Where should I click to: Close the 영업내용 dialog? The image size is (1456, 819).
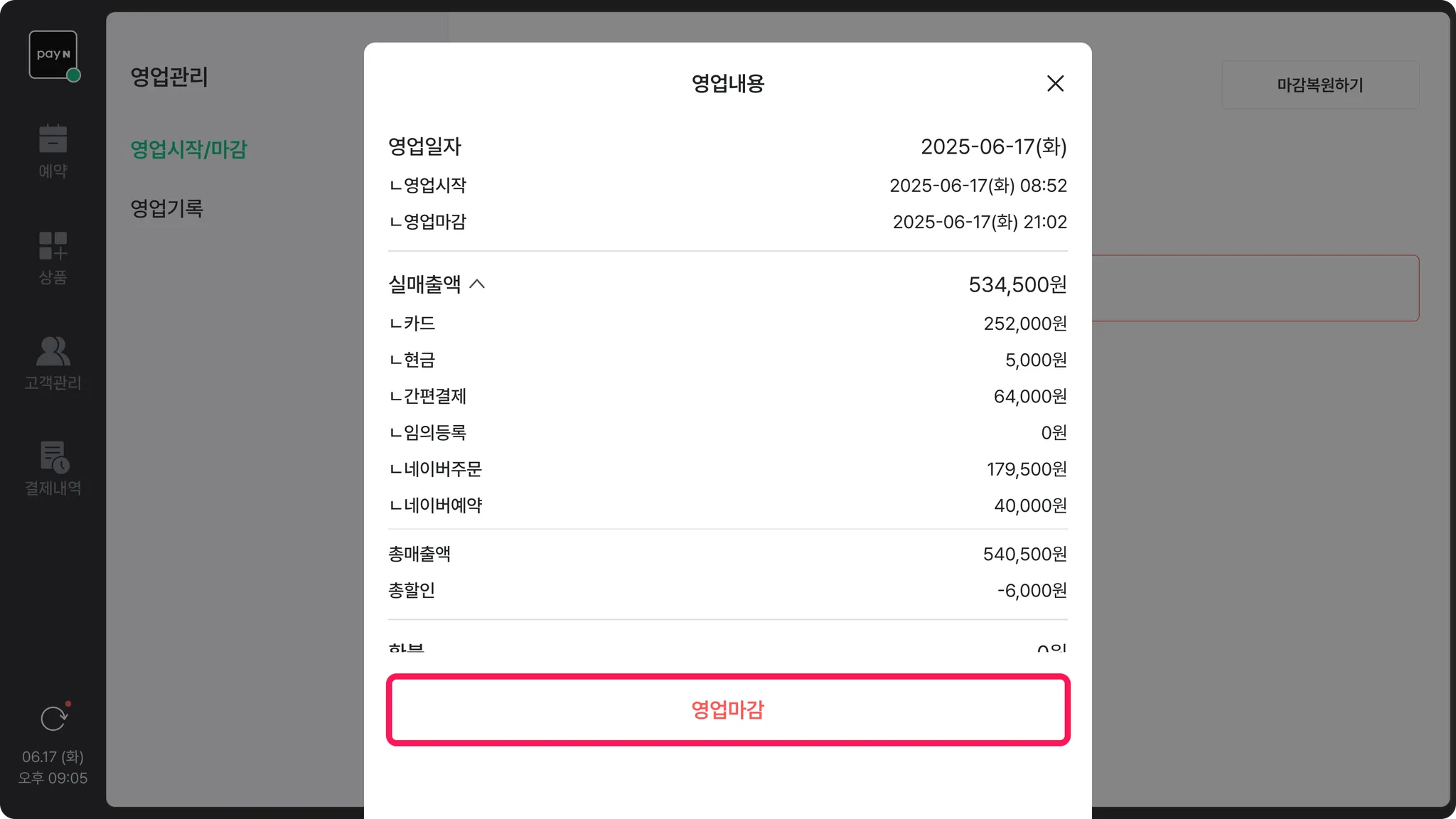(1055, 84)
